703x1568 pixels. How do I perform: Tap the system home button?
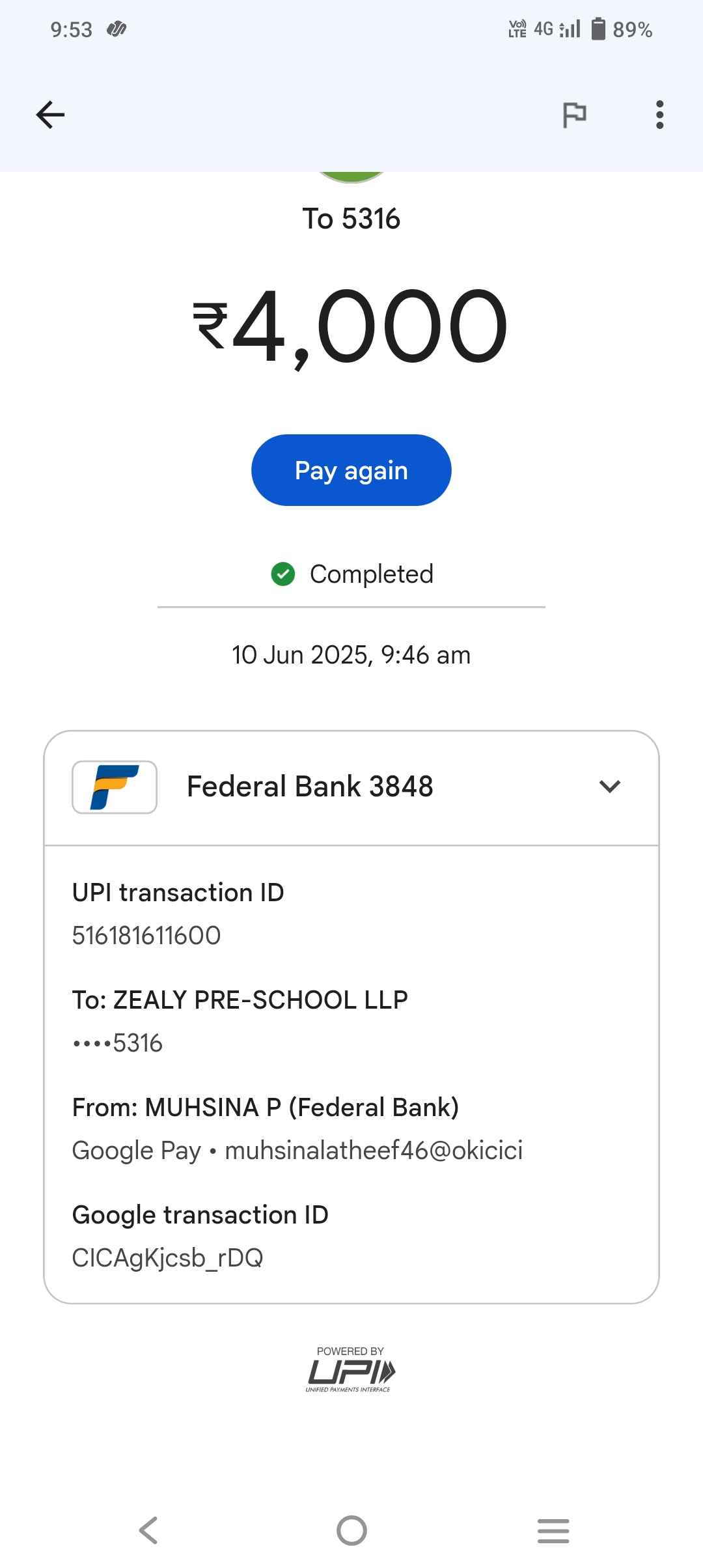(351, 1530)
